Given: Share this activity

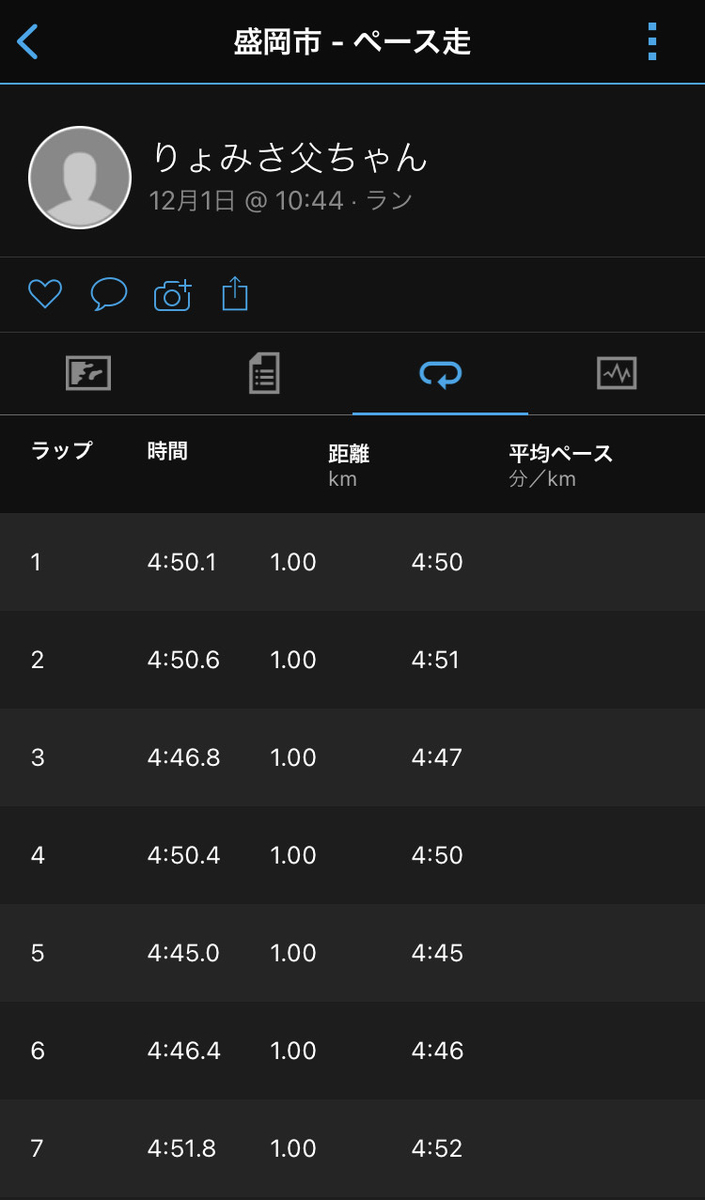Looking at the screenshot, I should [x=235, y=295].
